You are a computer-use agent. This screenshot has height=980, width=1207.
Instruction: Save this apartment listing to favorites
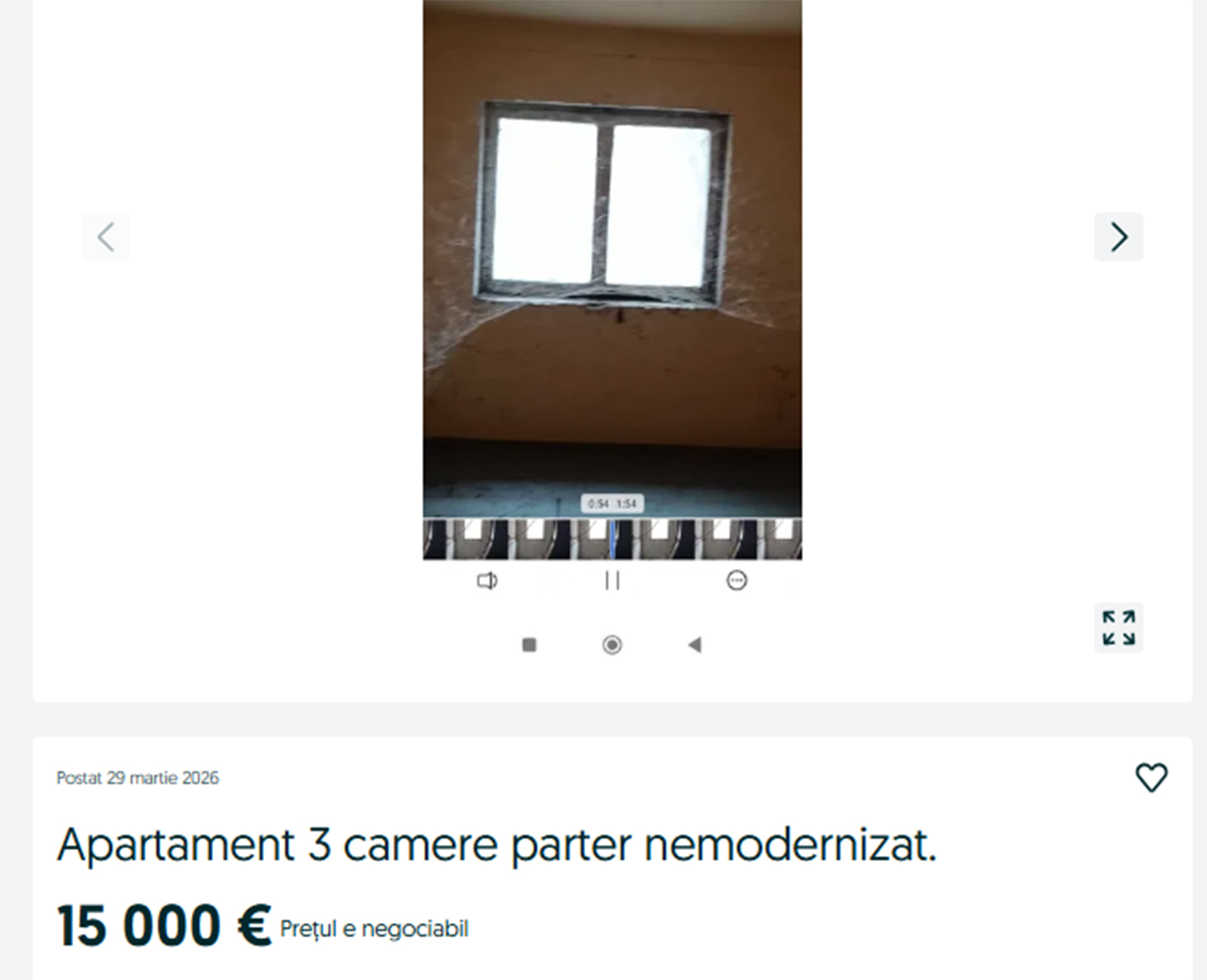[1151, 777]
